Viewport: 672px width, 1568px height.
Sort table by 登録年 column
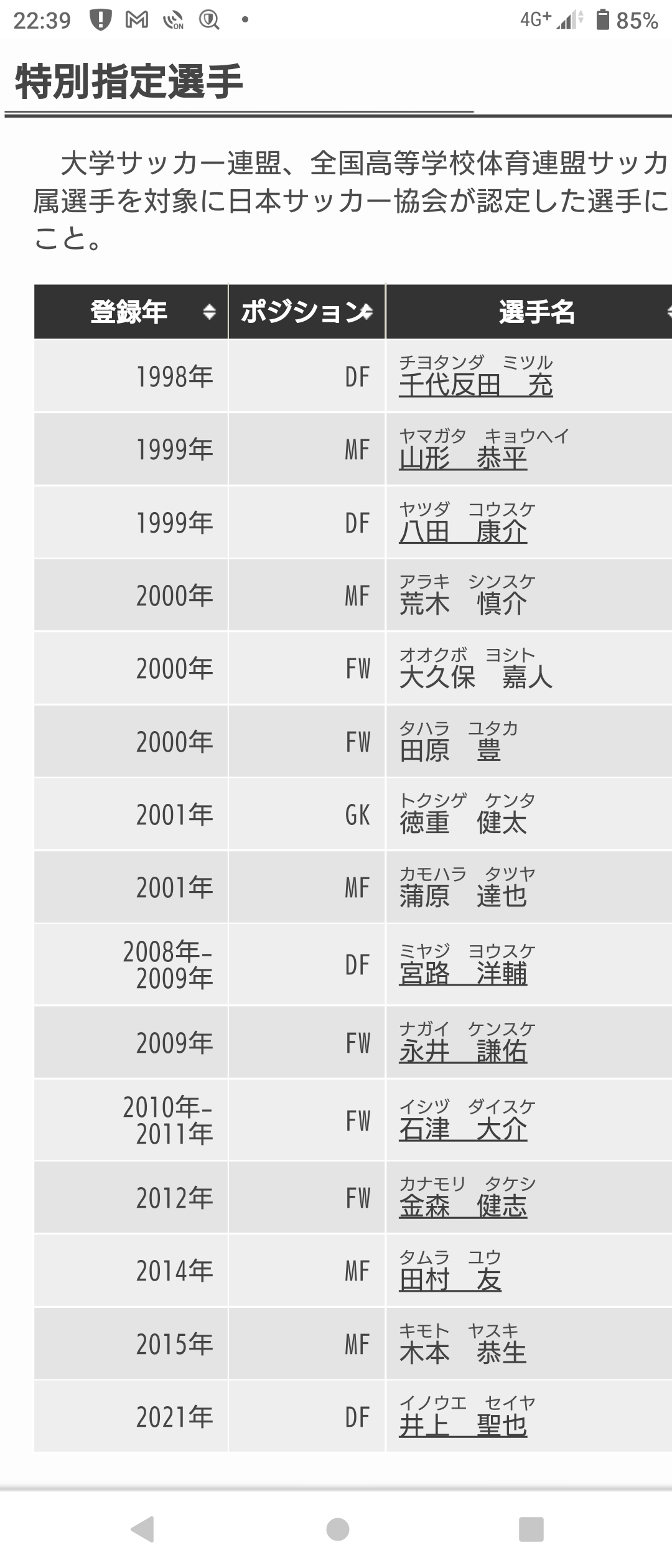click(131, 311)
